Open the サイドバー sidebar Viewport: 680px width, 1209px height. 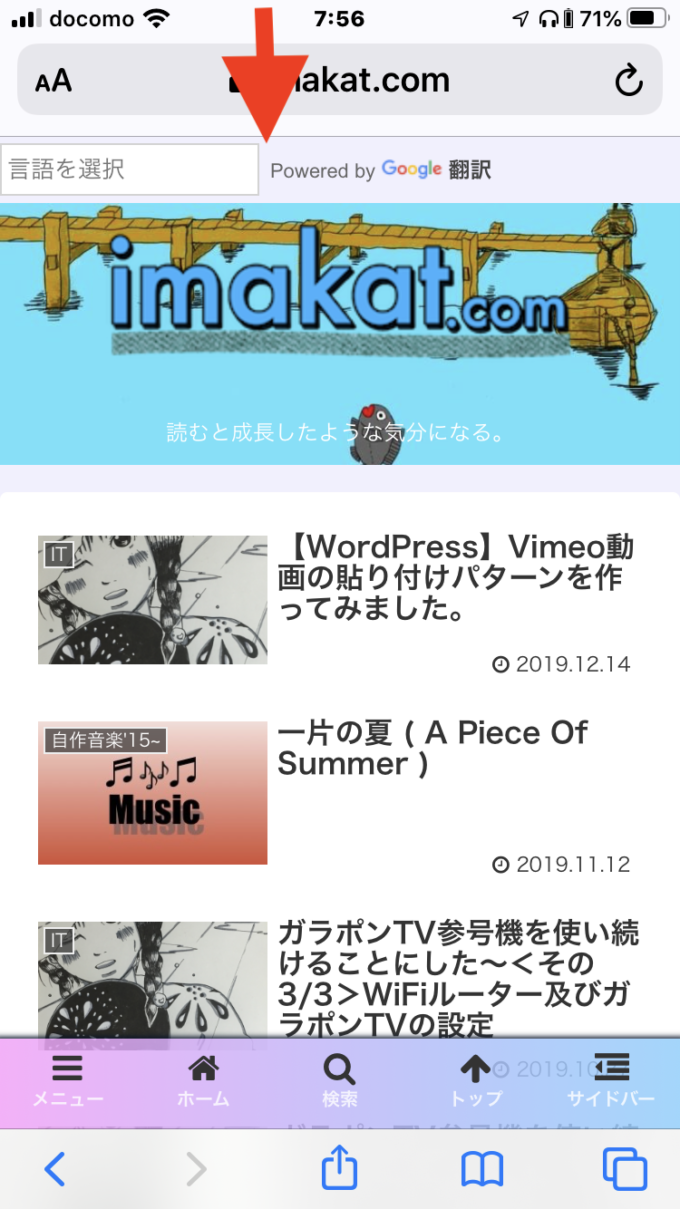[610, 1082]
